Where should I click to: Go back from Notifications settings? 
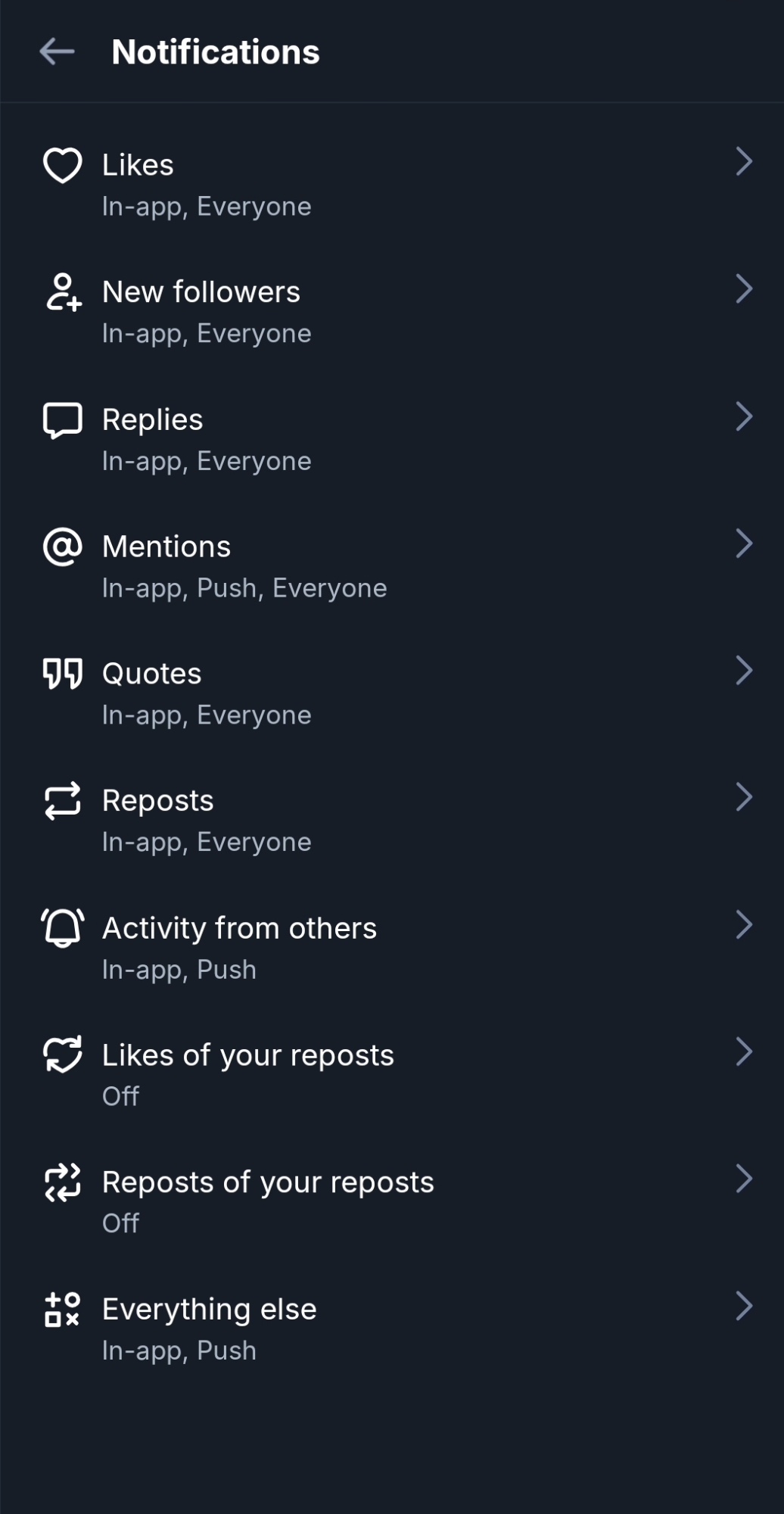[x=57, y=52]
